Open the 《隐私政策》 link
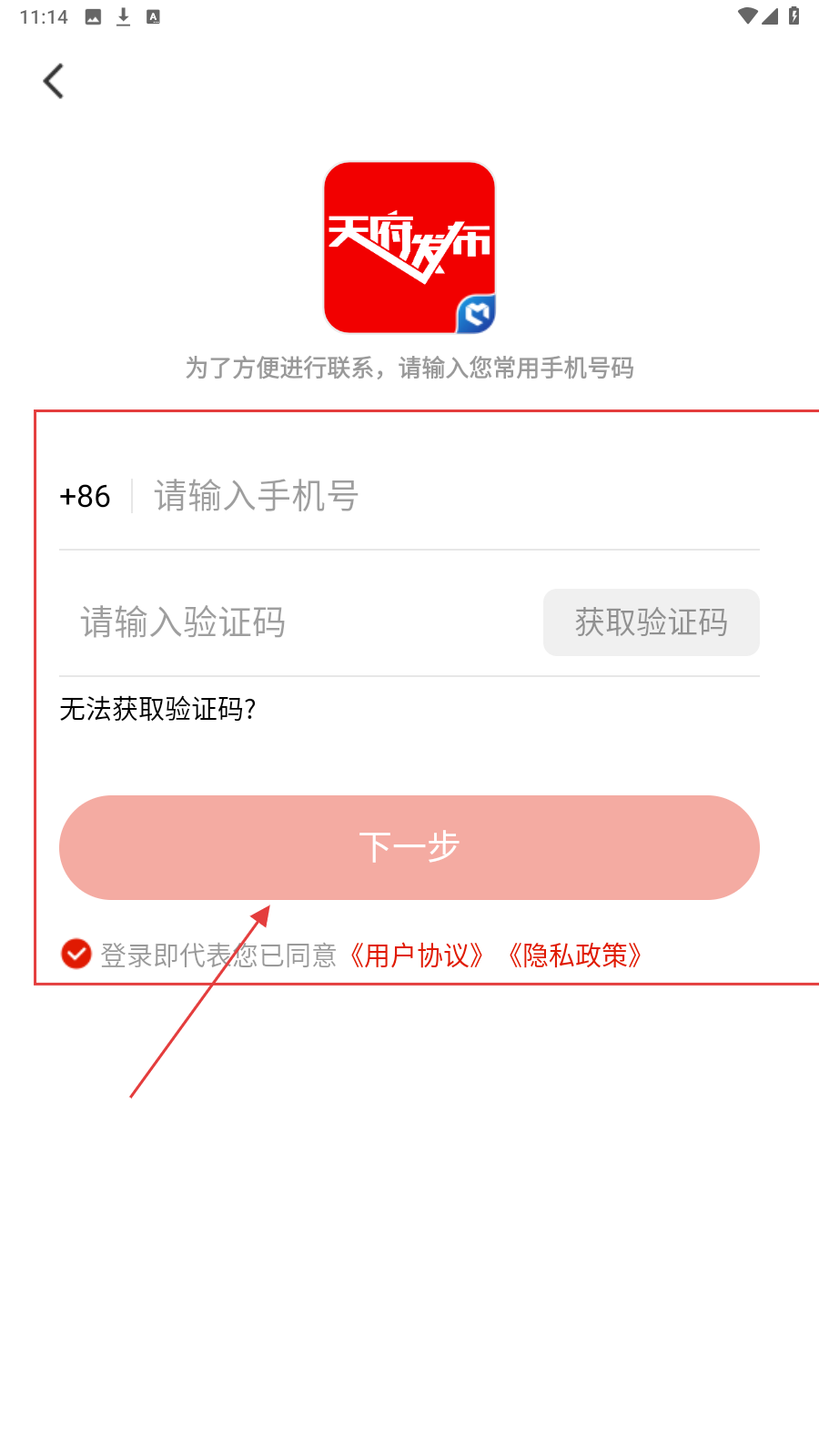Screen dimensions: 819x1456 [x=574, y=955]
